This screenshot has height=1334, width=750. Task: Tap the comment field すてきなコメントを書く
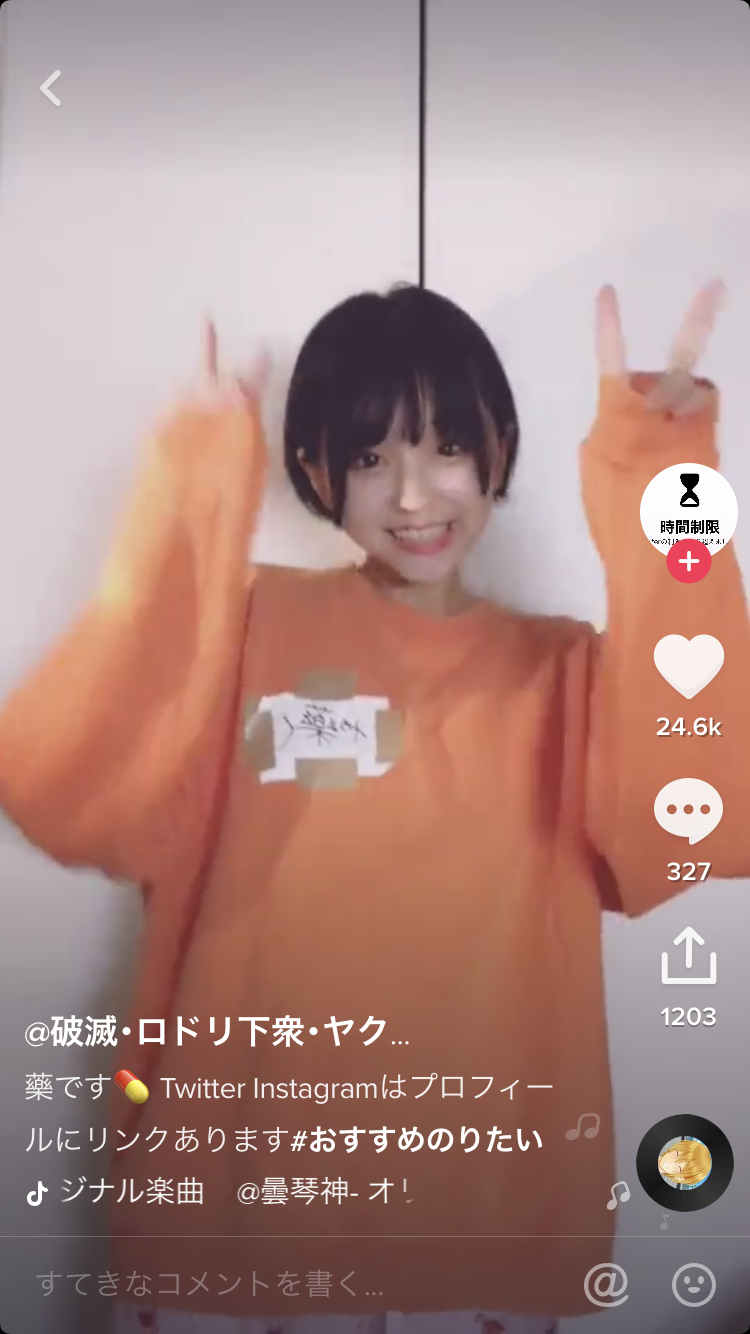pyautogui.click(x=210, y=1283)
